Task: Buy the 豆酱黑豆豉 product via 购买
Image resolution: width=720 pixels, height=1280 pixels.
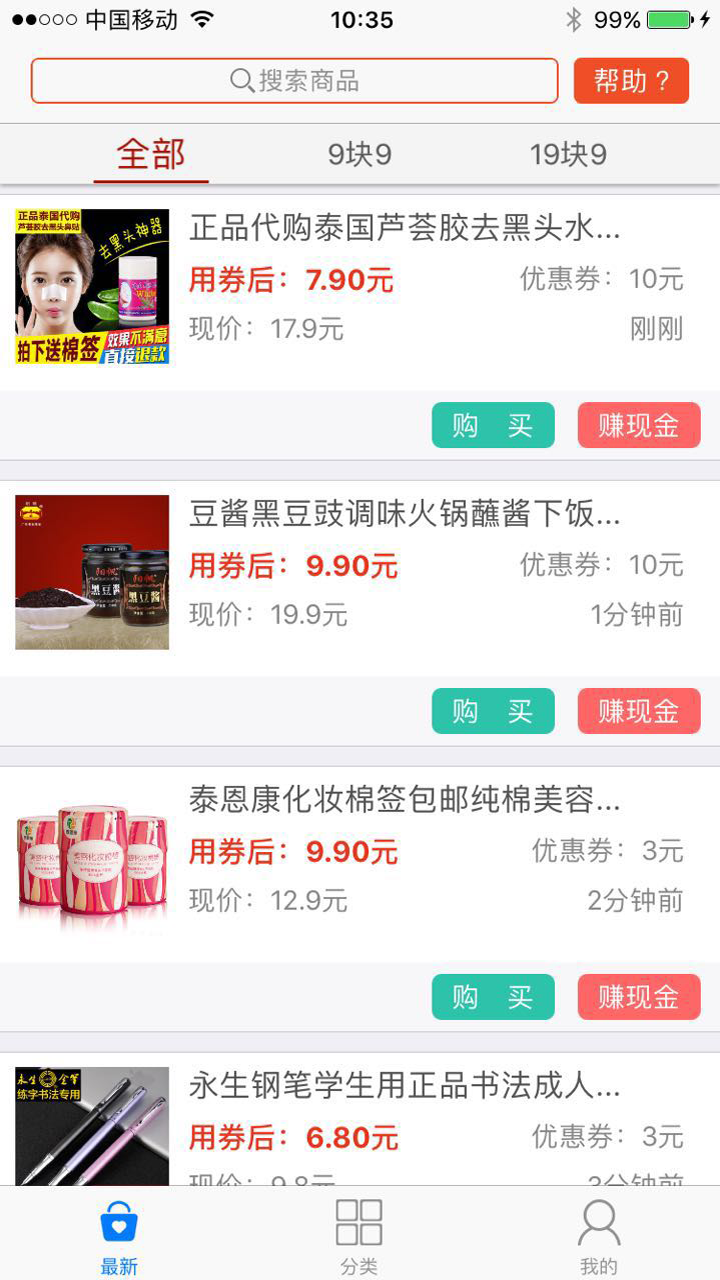Action: pos(493,711)
